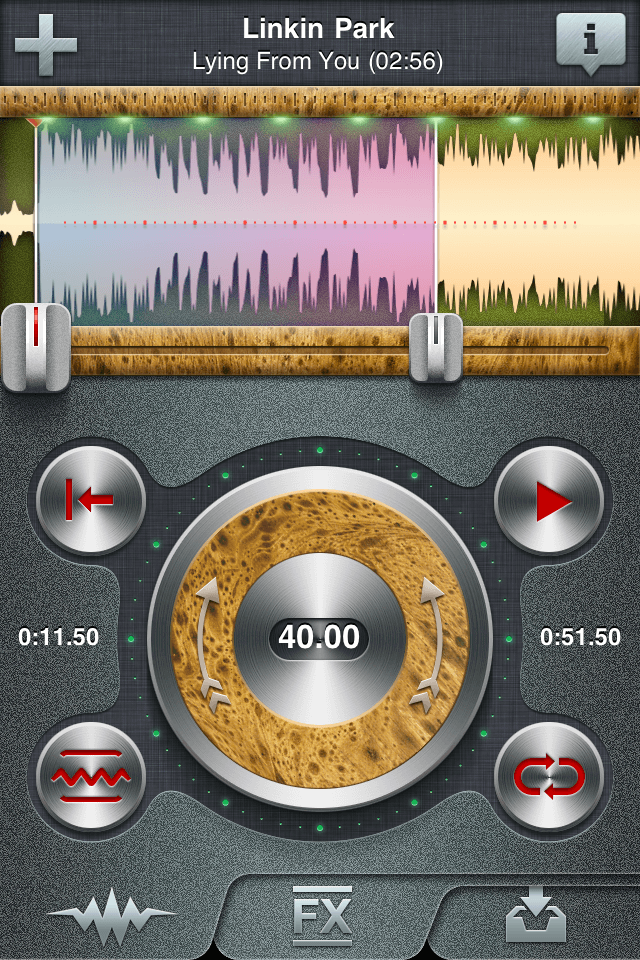Tap the end slider handle
This screenshot has height=960, width=640.
436,348
